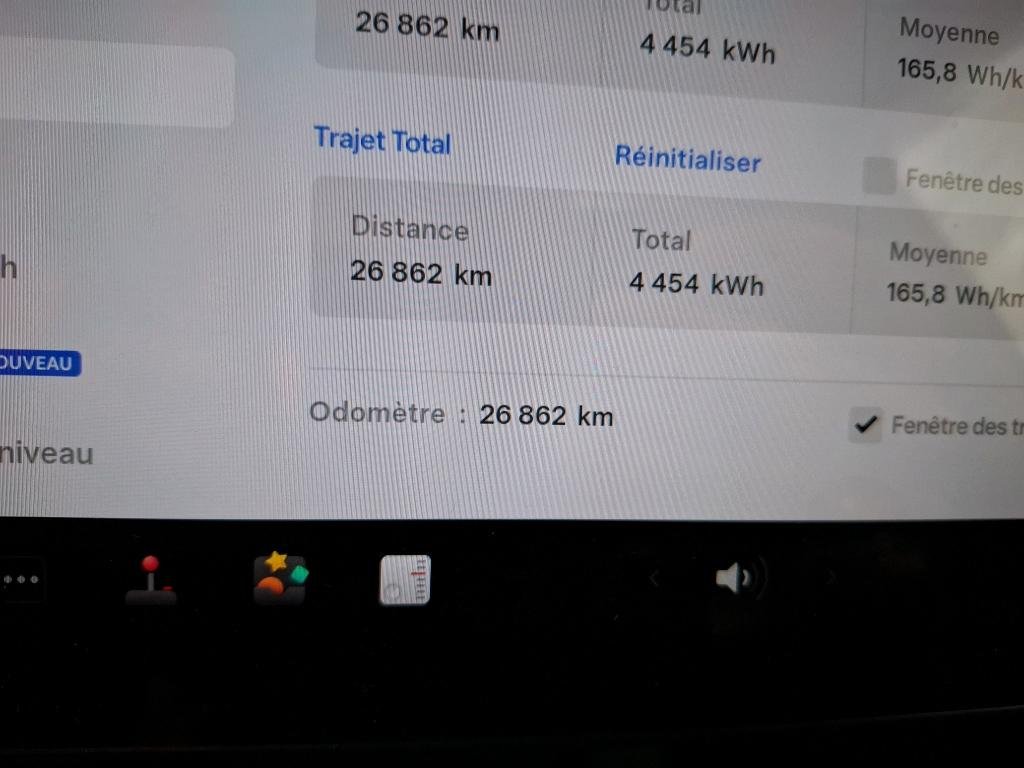Open the owner's manual notebook icon

(405, 580)
